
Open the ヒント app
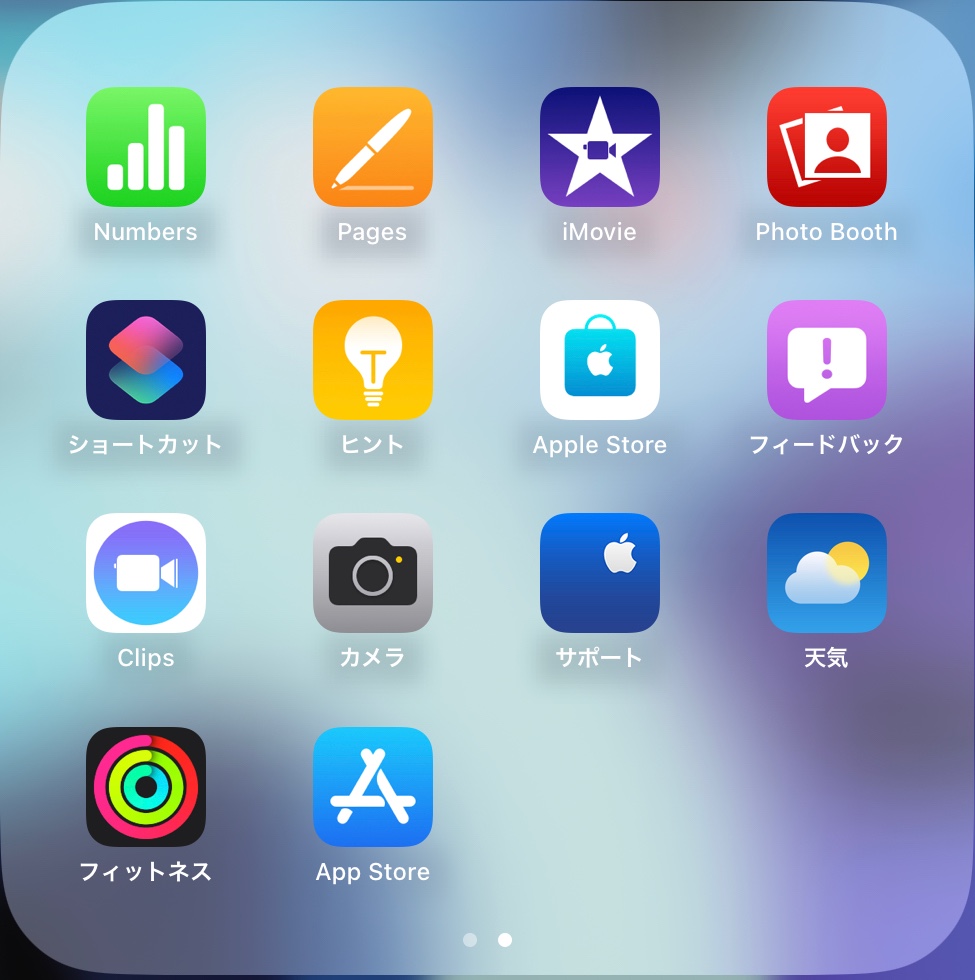click(x=373, y=360)
